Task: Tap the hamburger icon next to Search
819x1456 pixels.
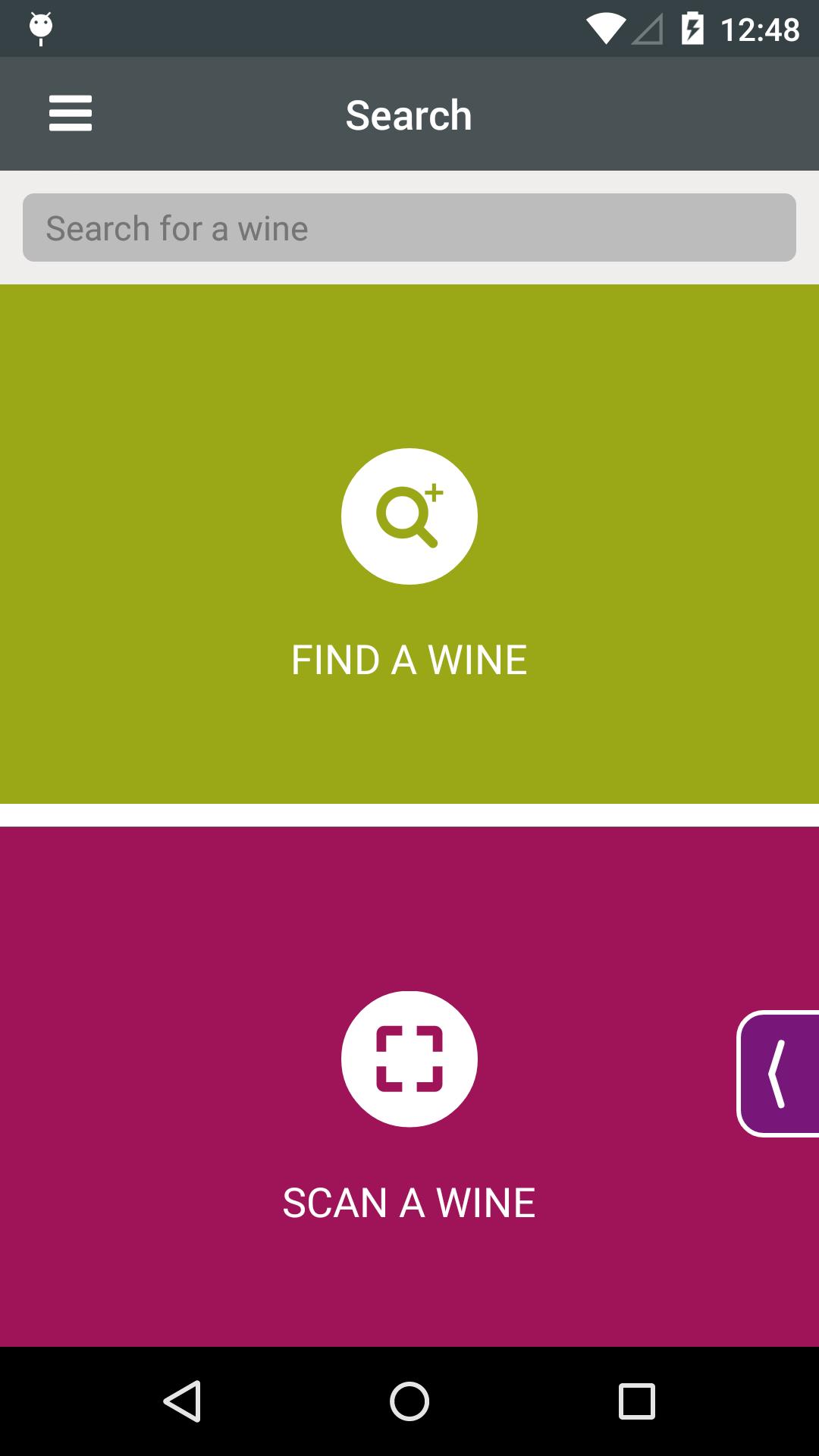Action: 71,114
